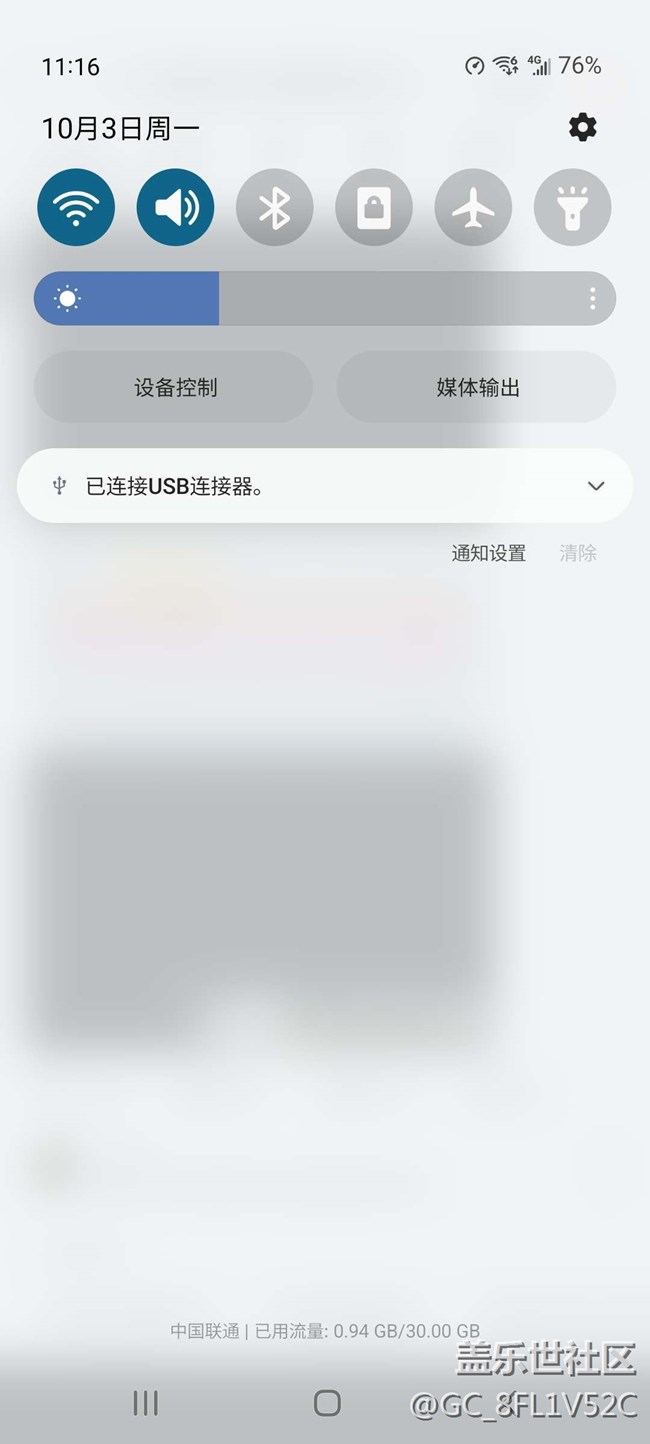Expand the USB connector notification chevron
This screenshot has height=1444, width=650.
pyautogui.click(x=596, y=486)
